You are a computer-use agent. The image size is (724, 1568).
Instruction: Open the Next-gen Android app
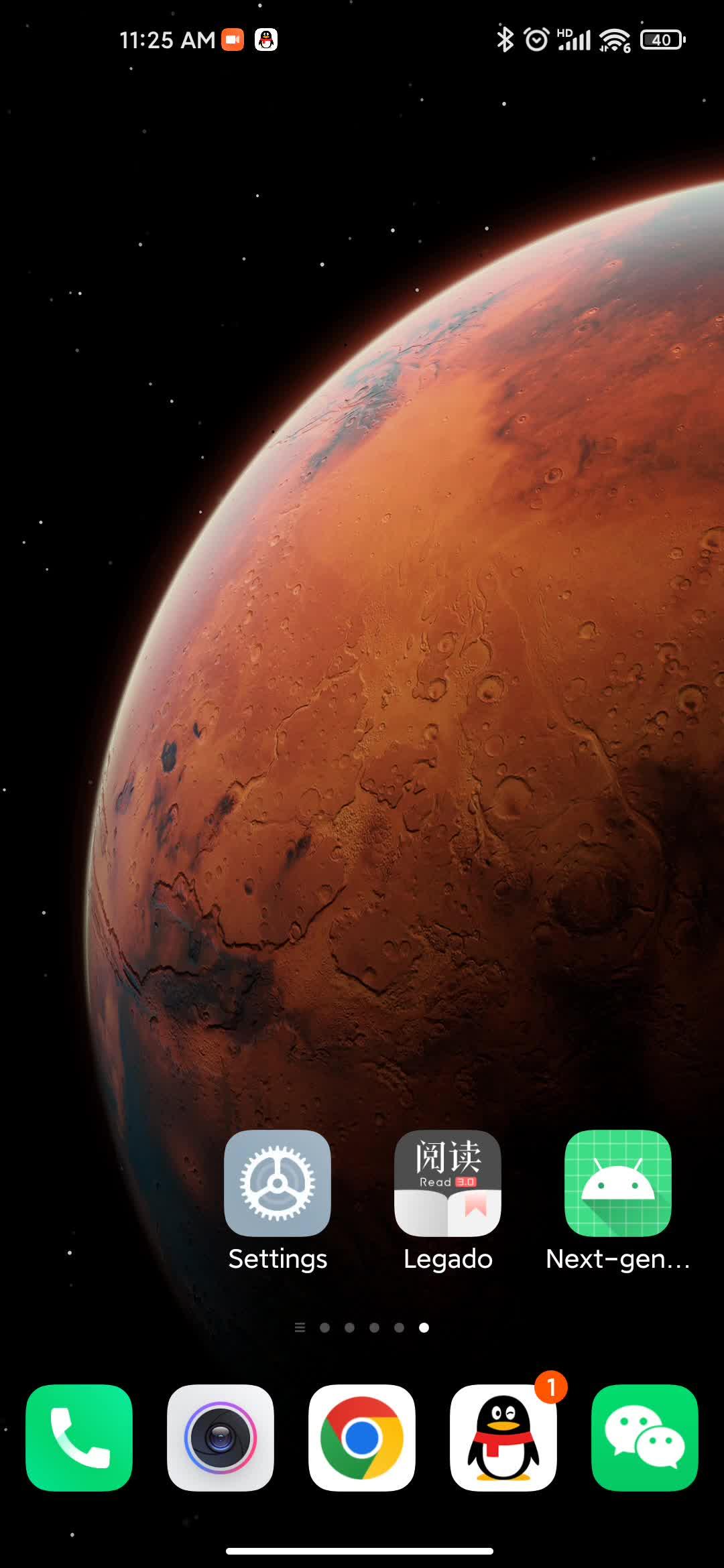(617, 1183)
